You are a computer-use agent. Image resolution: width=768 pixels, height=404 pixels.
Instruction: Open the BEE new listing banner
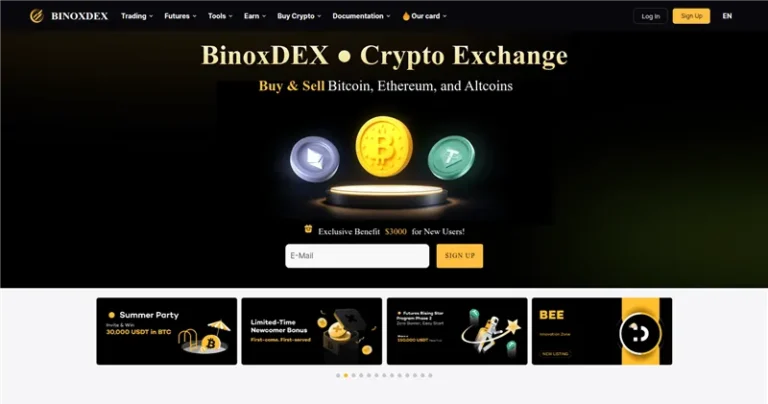coord(601,331)
